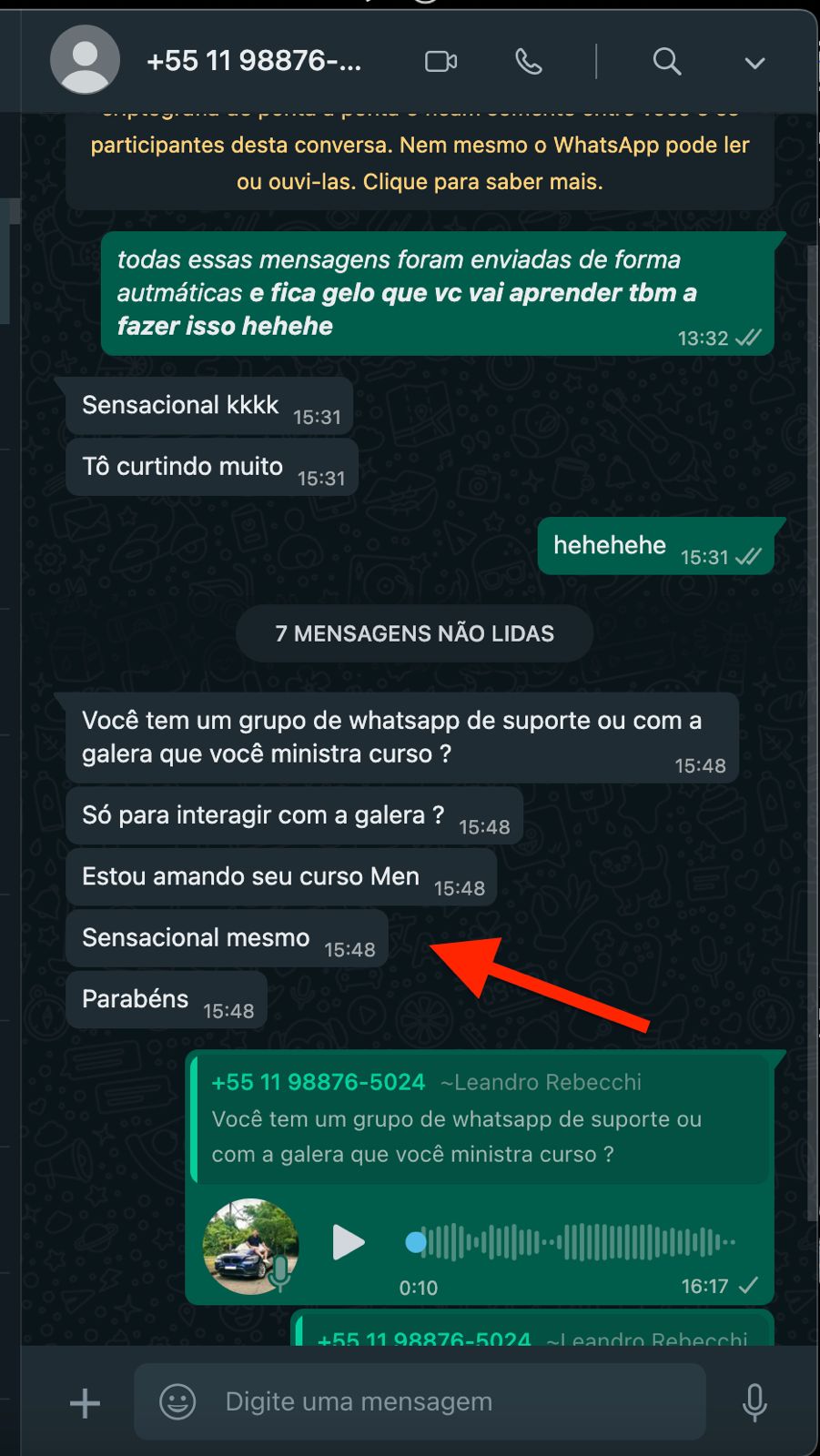Search messages in this conversation
Viewport: 820px width, 1456px height.
pos(667,62)
